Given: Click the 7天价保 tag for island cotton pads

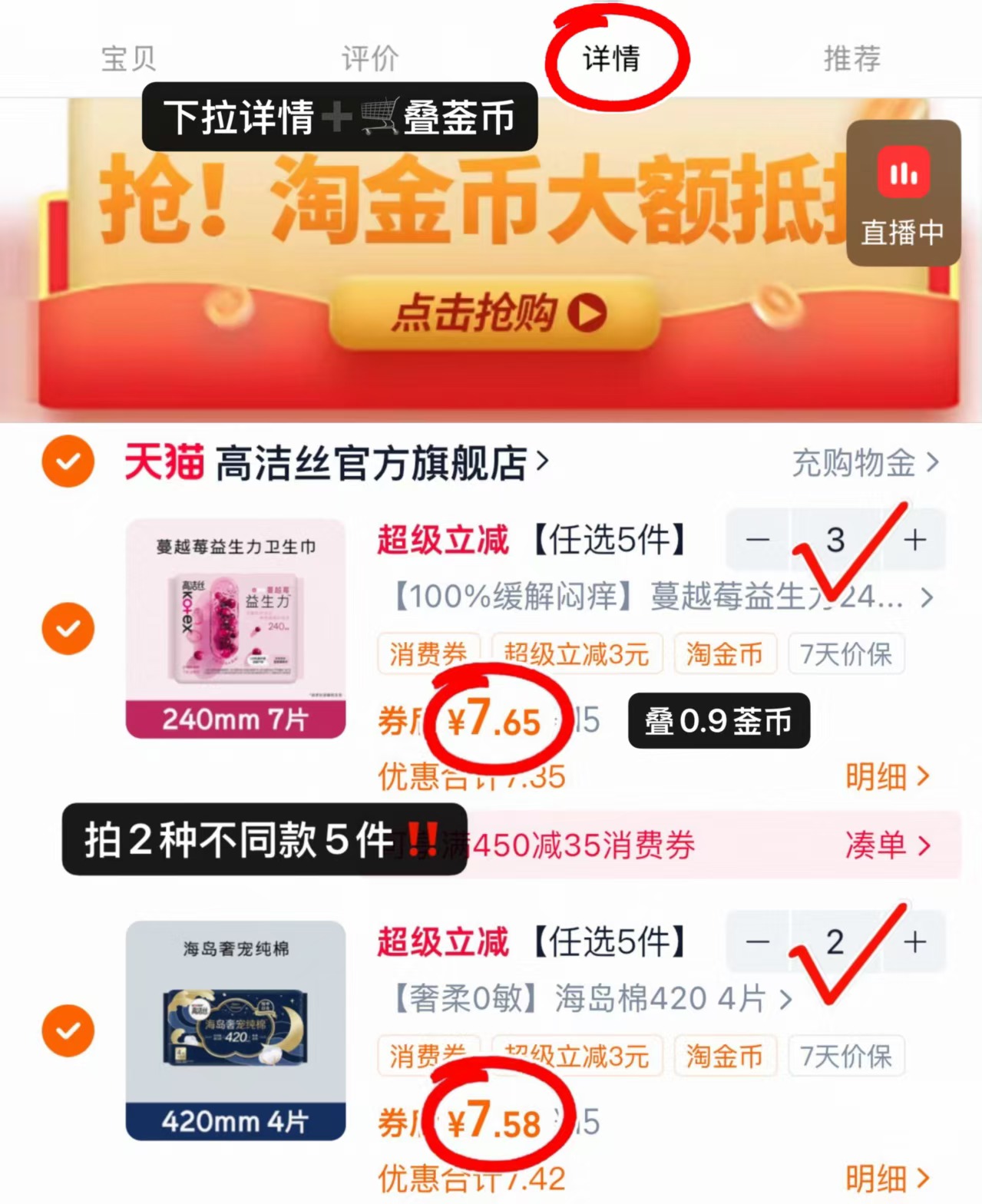Looking at the screenshot, I should click(845, 1056).
